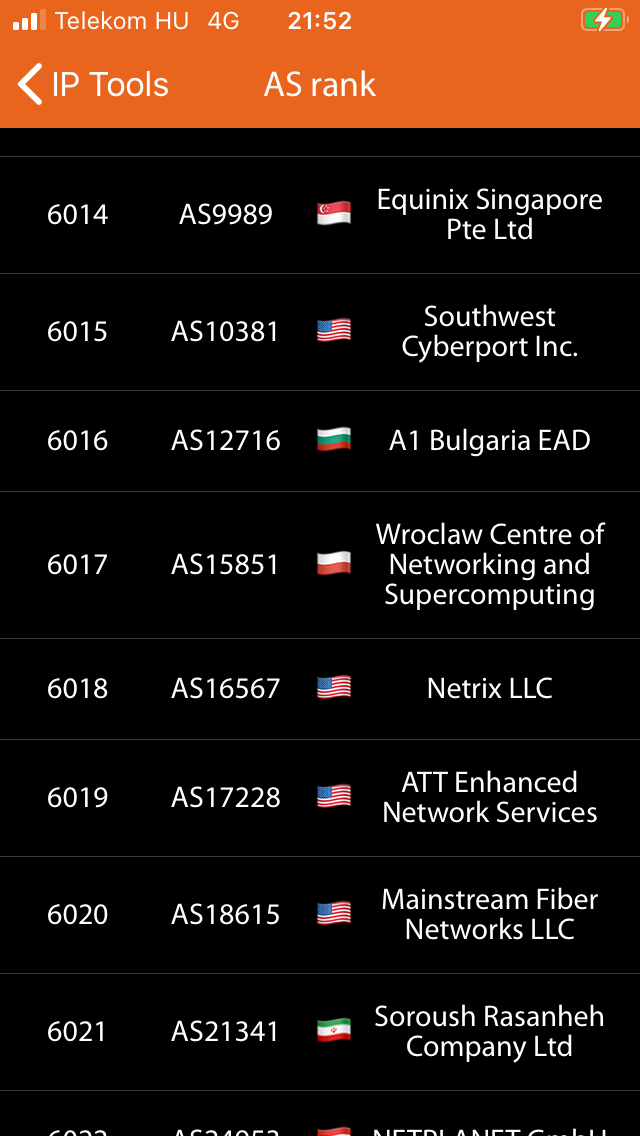
Task: Open the Netrix LLC entry
Action: pyautogui.click(x=320, y=690)
